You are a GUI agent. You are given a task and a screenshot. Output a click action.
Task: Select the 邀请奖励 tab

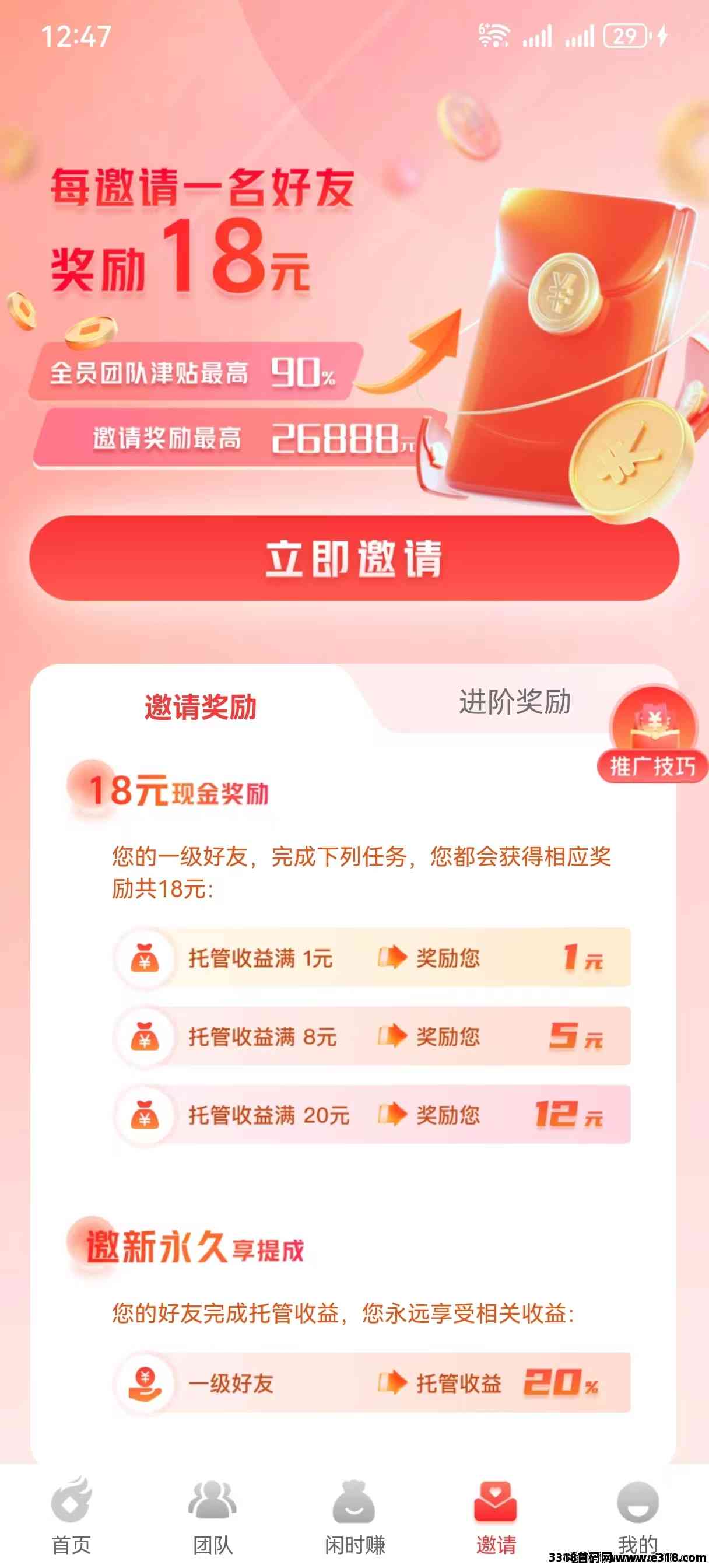[200, 708]
